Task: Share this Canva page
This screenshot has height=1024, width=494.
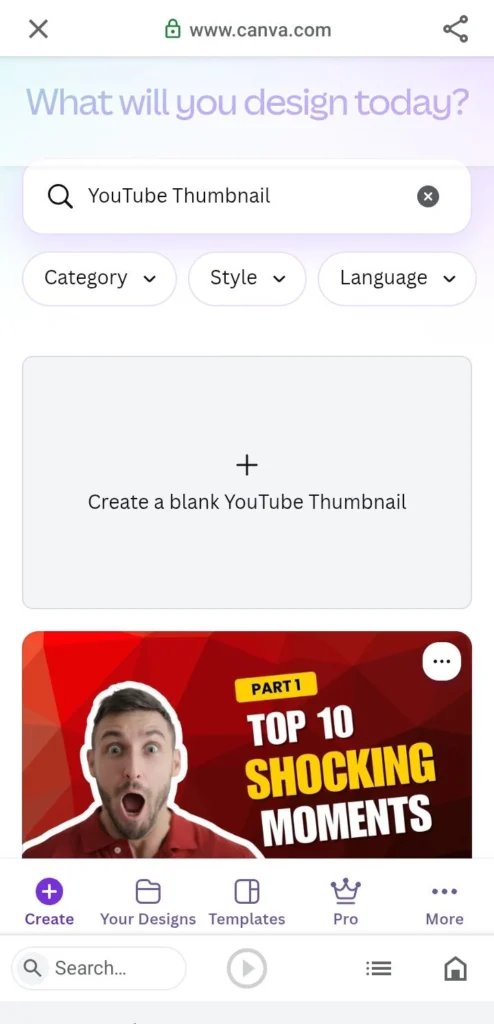Action: pyautogui.click(x=455, y=29)
